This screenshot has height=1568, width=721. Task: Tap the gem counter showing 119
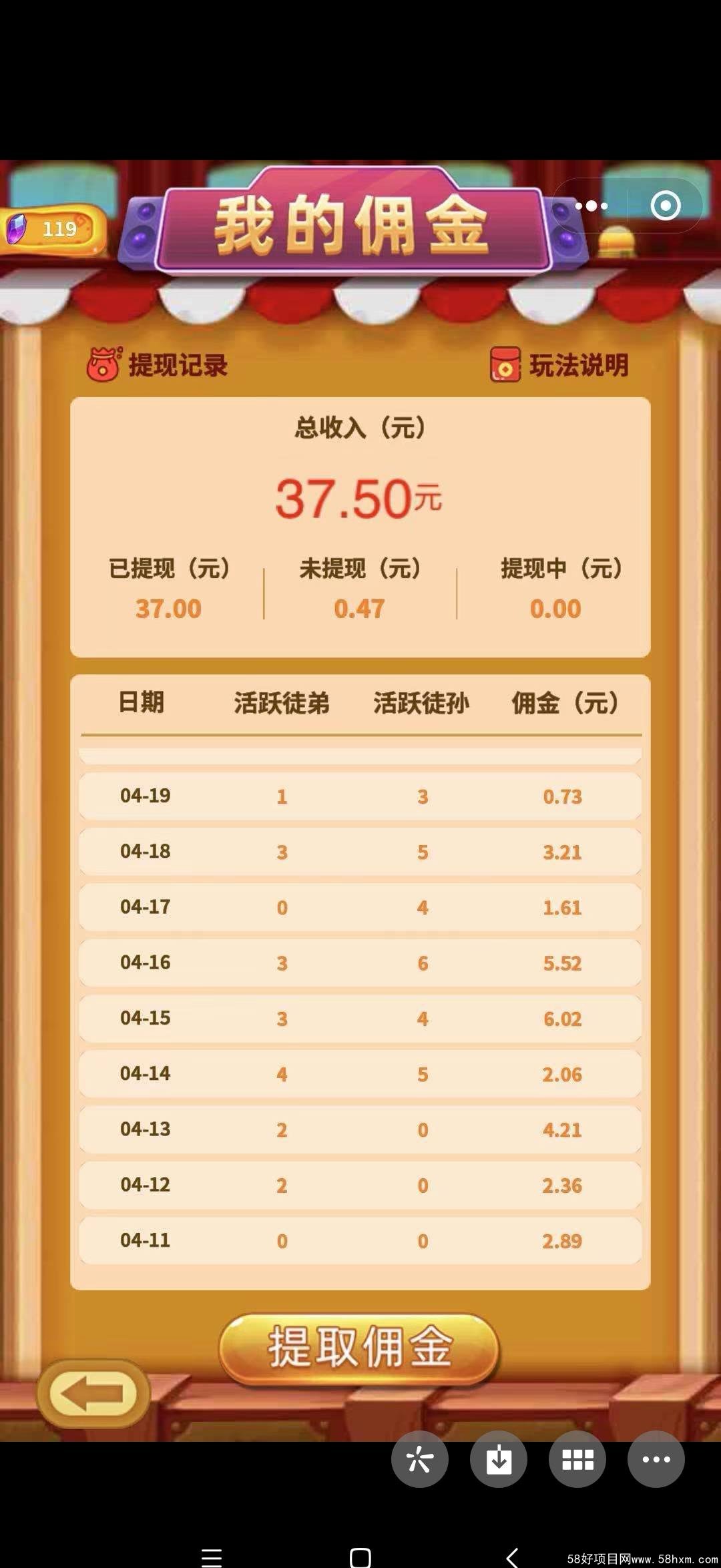click(x=53, y=230)
